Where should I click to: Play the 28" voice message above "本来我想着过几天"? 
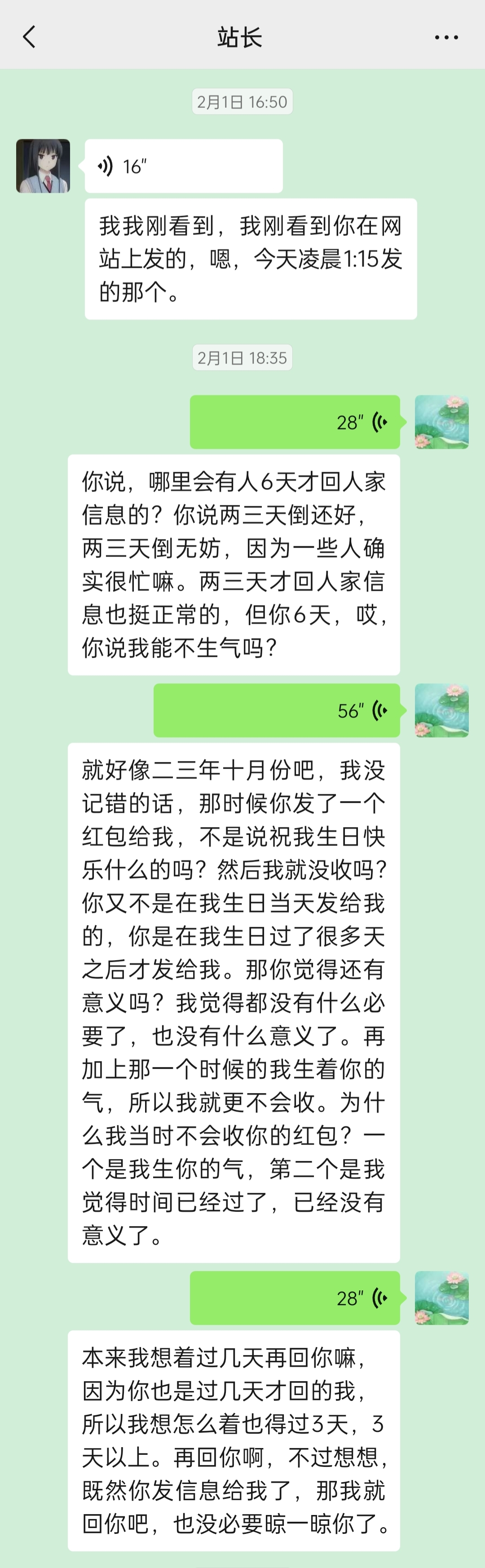tap(295, 1298)
